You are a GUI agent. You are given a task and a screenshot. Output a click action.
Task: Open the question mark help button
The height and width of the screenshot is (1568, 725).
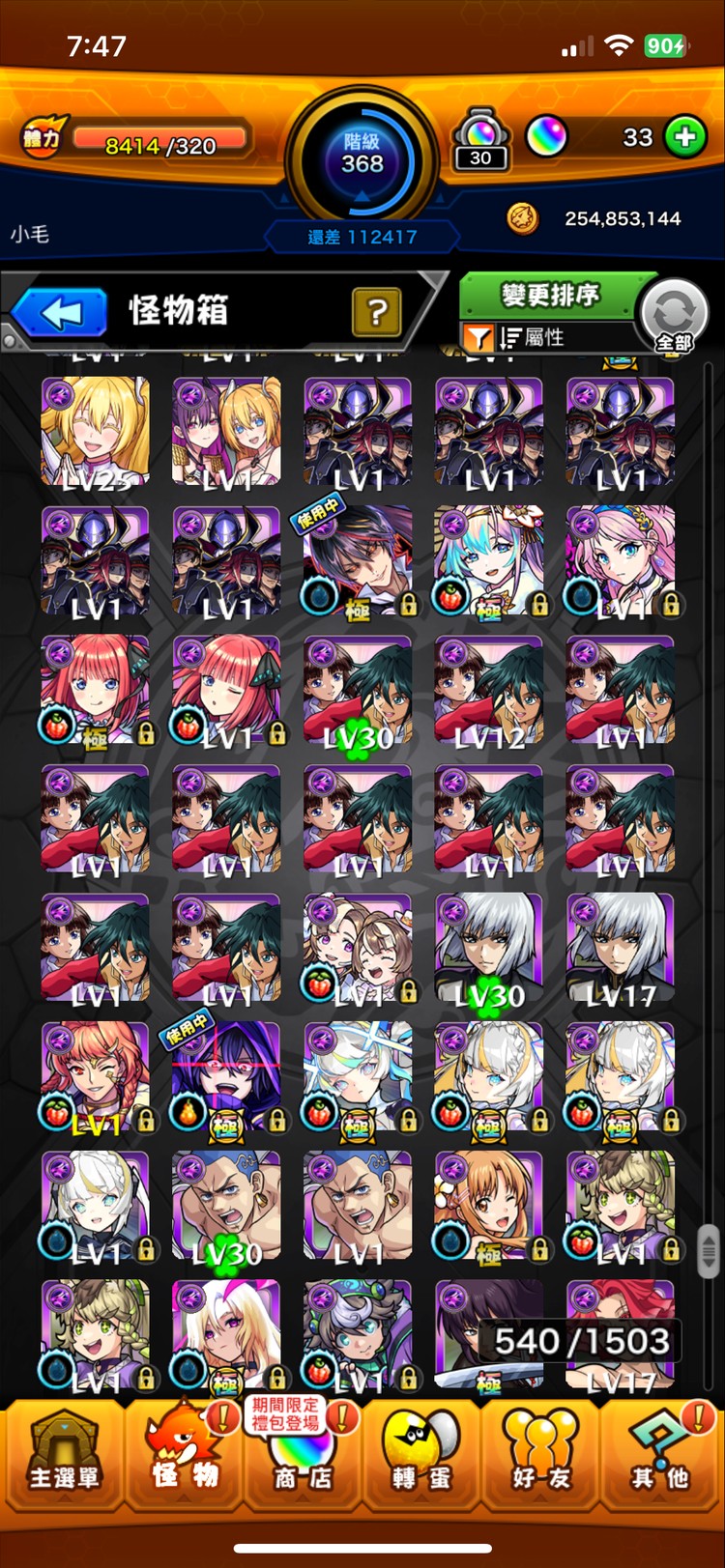(376, 312)
